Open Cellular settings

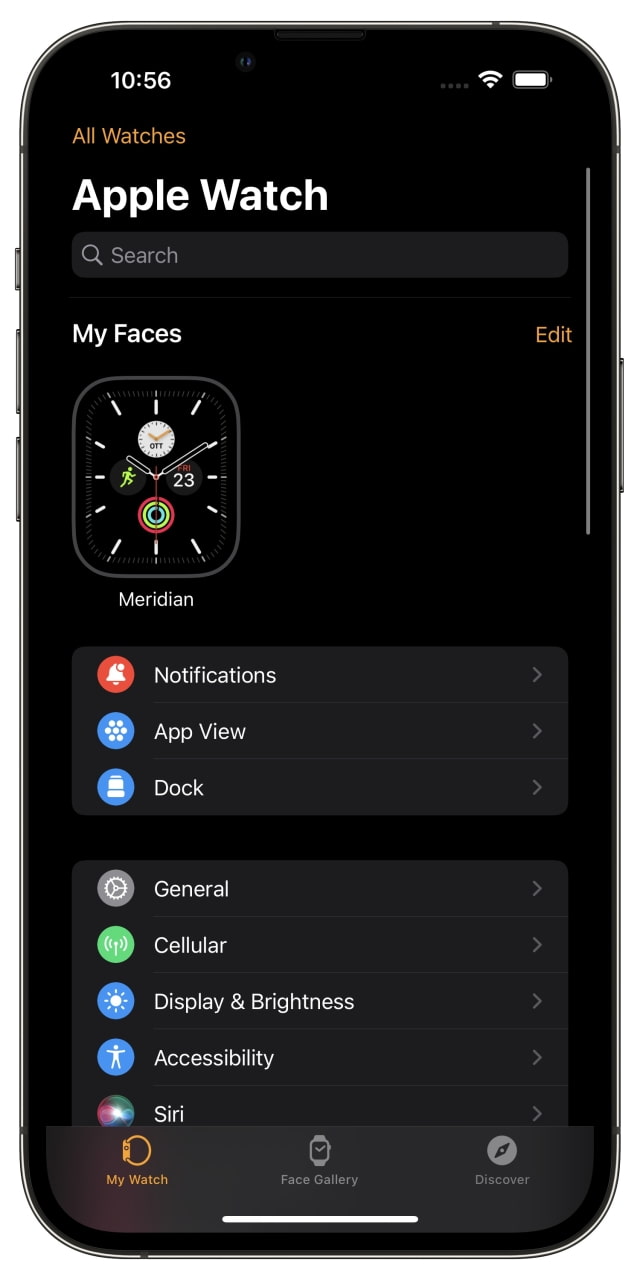[320, 945]
